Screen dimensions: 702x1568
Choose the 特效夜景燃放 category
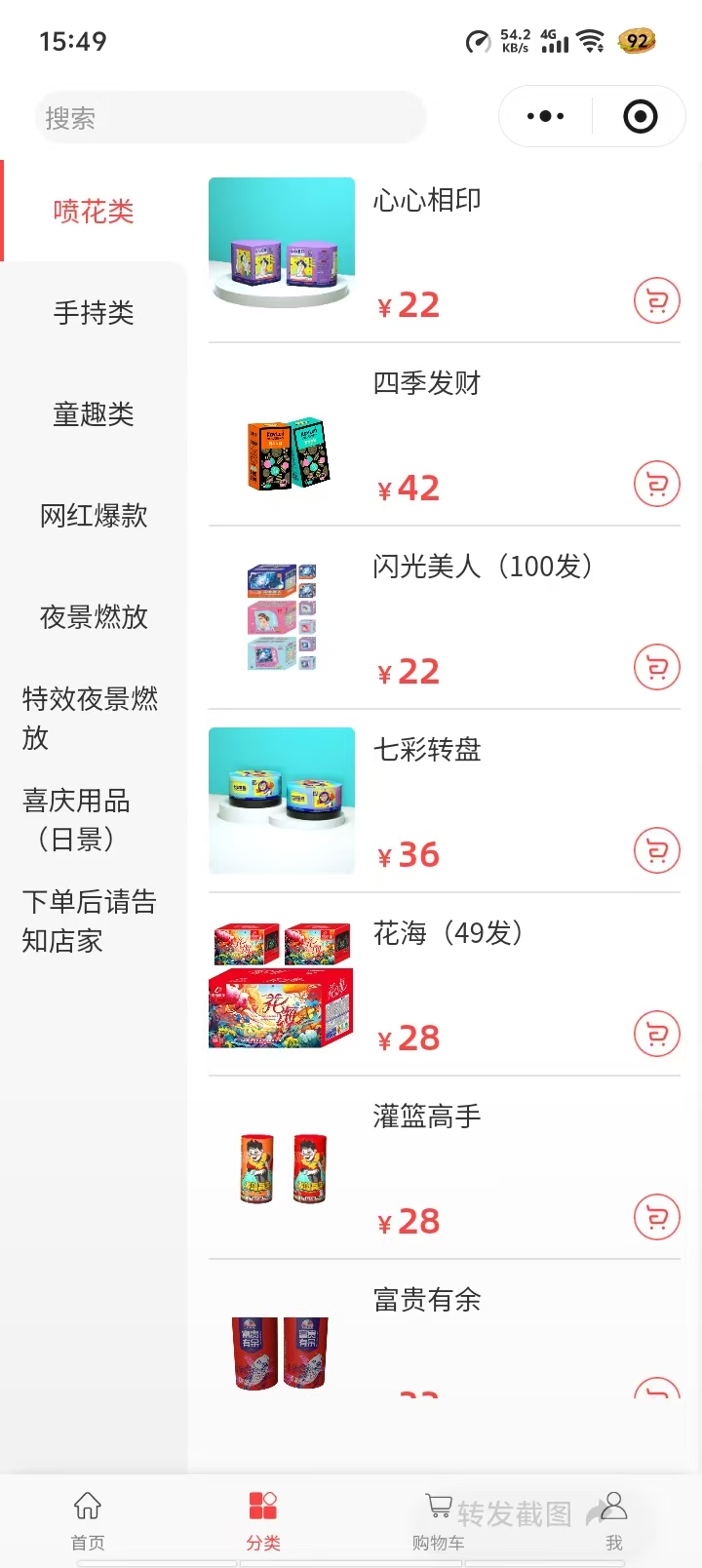[90, 719]
